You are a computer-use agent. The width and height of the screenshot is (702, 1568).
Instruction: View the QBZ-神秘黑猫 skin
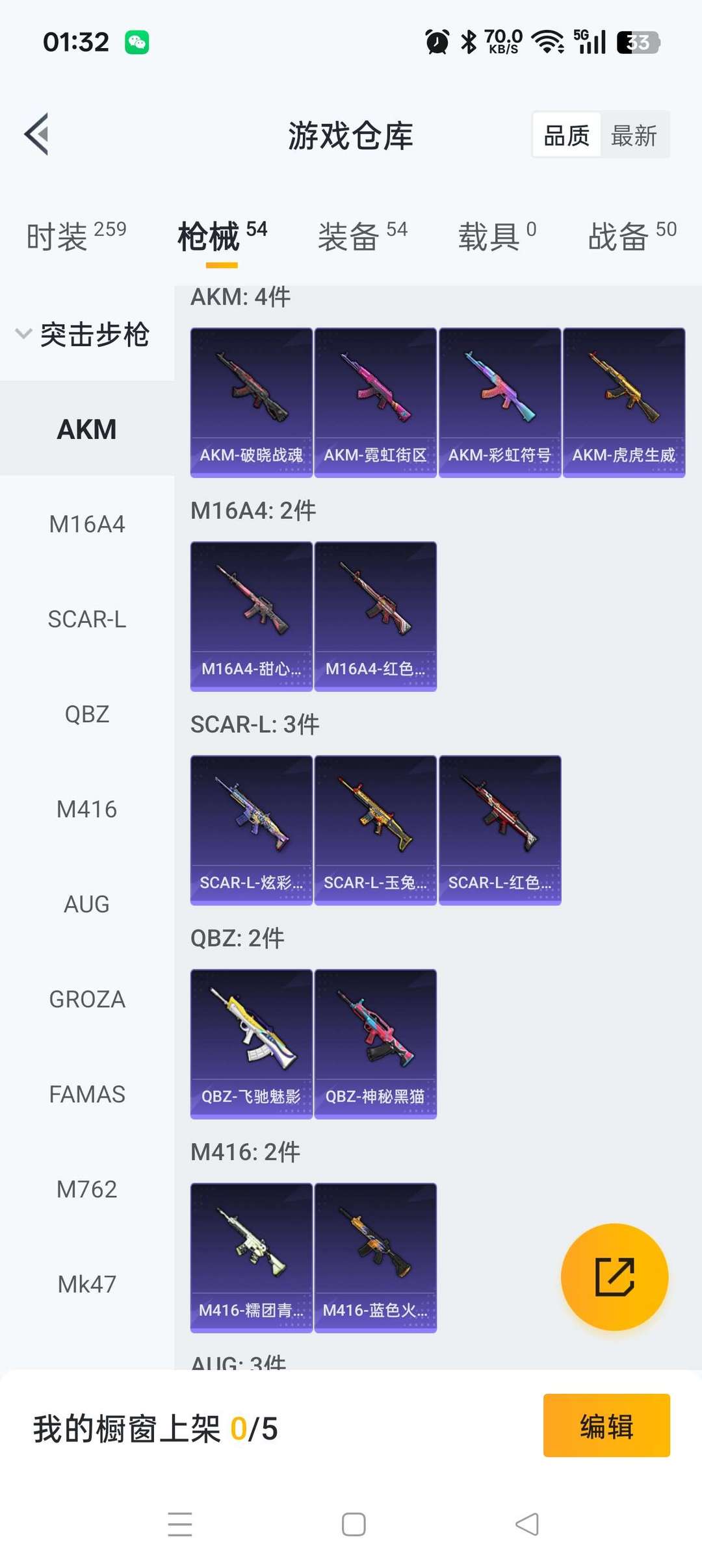pyautogui.click(x=375, y=1044)
